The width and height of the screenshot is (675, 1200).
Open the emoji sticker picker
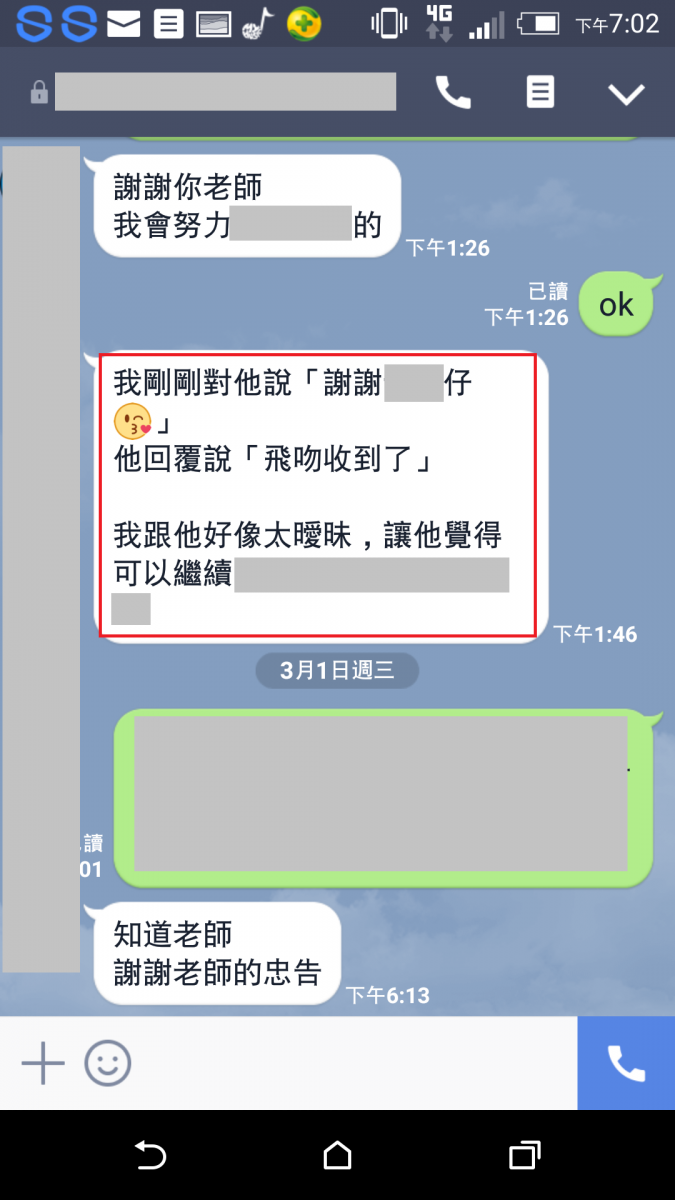(x=107, y=1063)
